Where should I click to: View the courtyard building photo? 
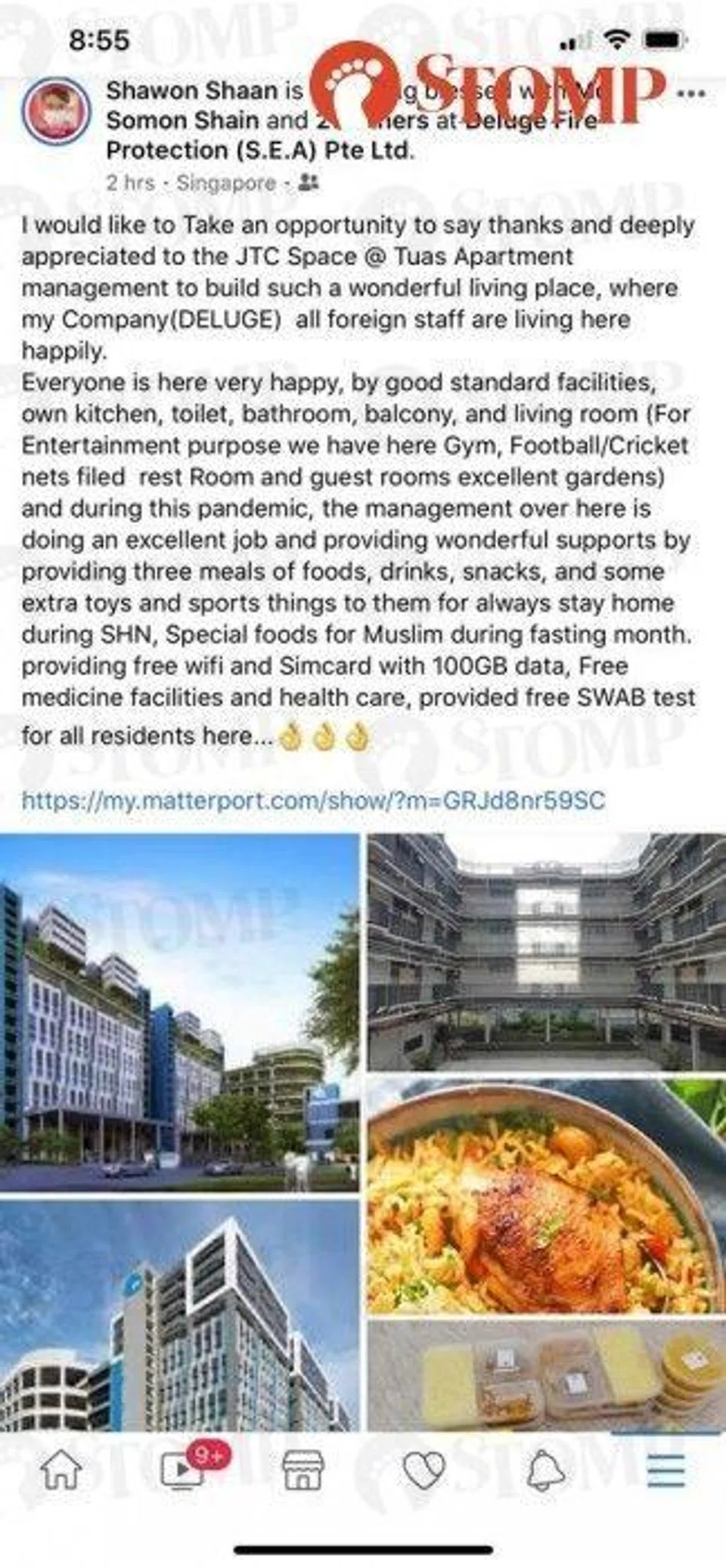pyautogui.click(x=546, y=951)
